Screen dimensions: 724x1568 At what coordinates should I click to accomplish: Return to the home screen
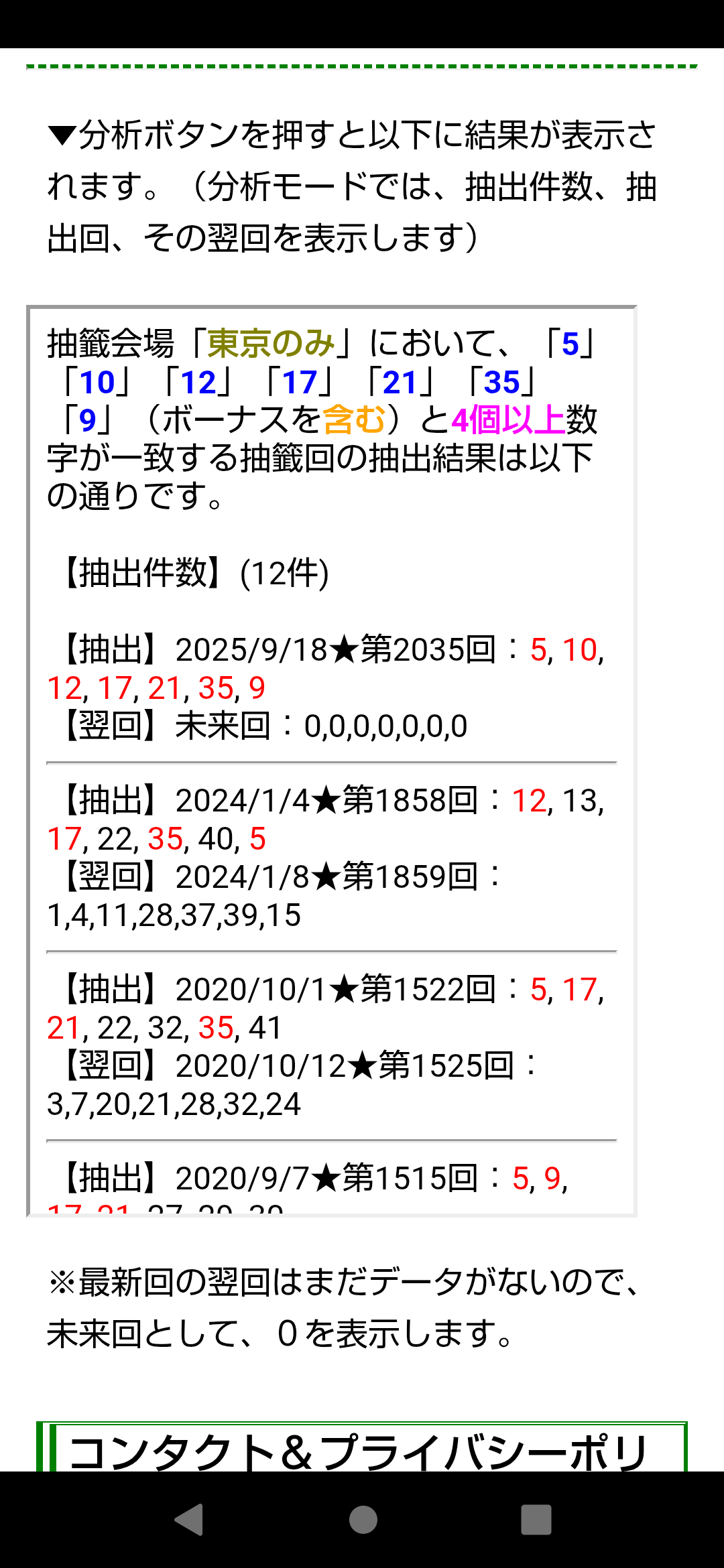363,1519
